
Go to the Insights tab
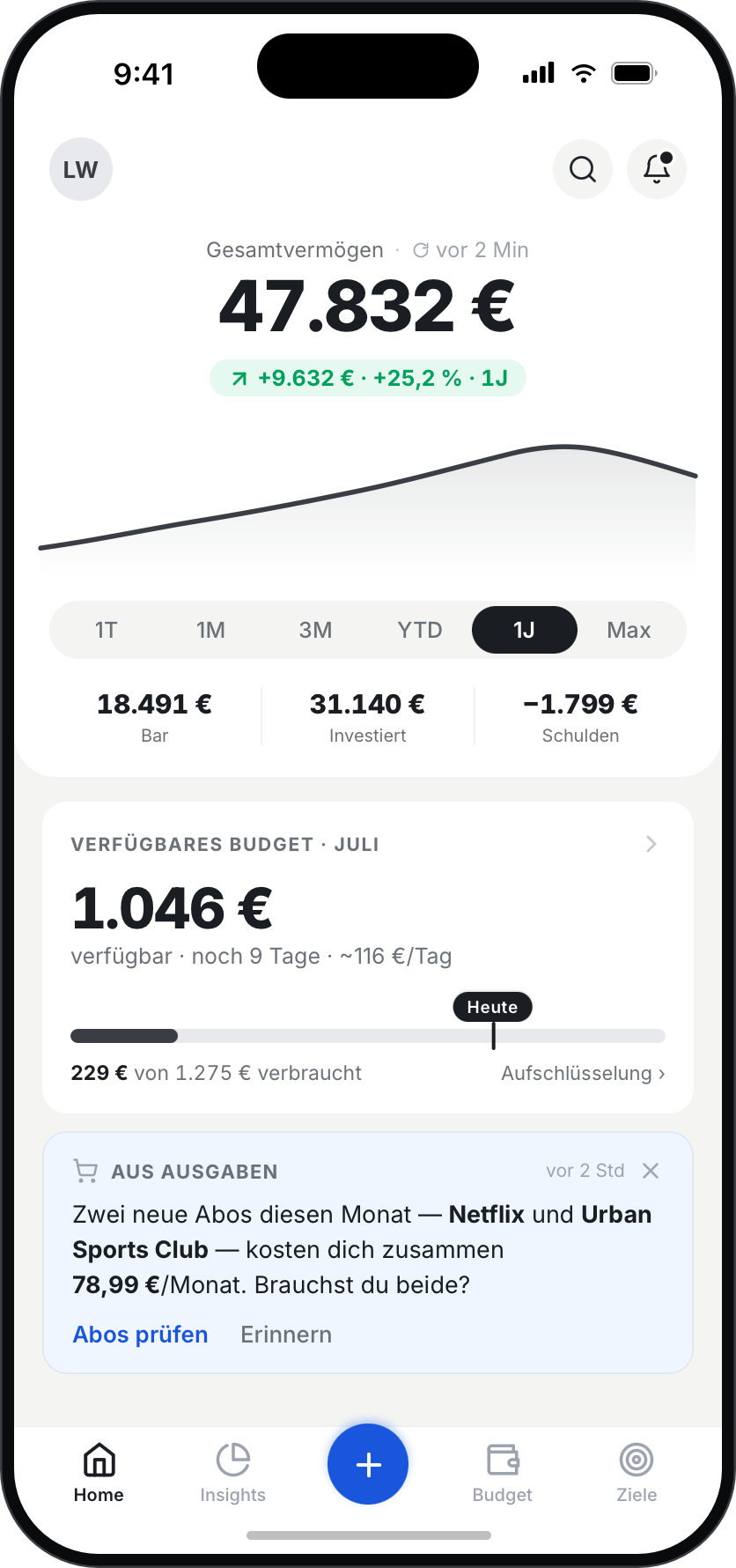point(233,1473)
